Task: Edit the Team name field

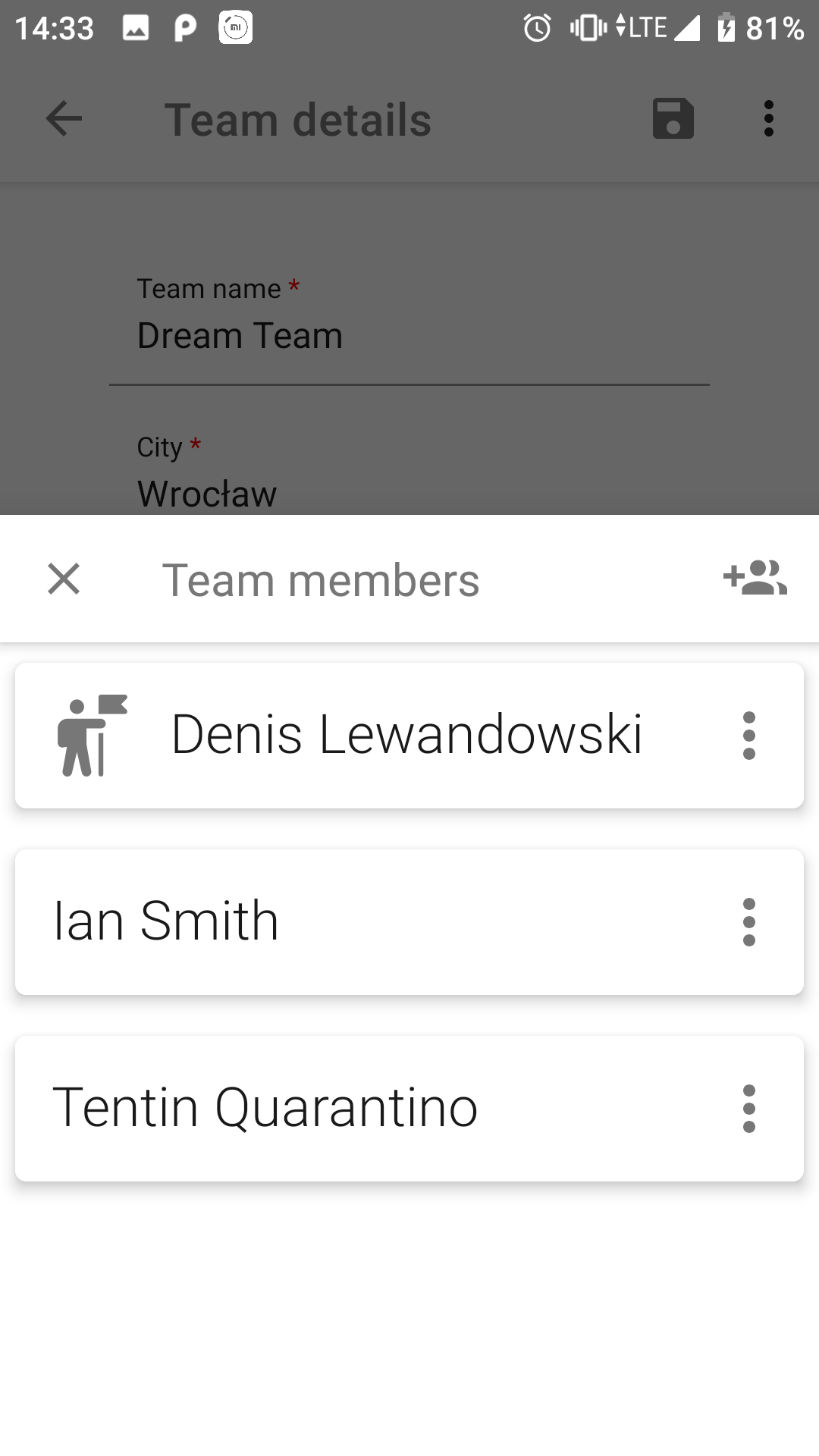Action: point(409,336)
